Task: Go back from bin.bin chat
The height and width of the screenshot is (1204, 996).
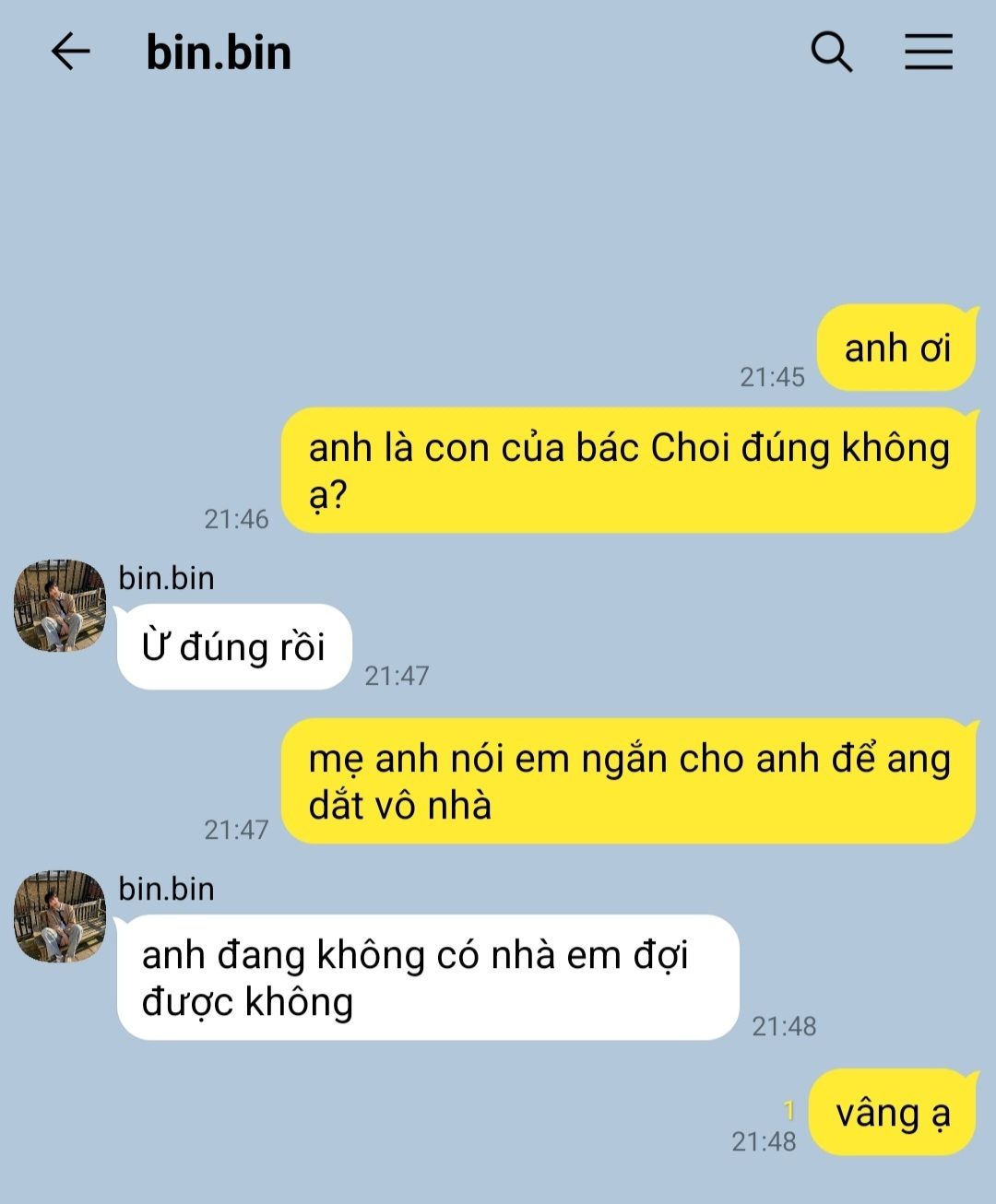Action: tap(70, 52)
